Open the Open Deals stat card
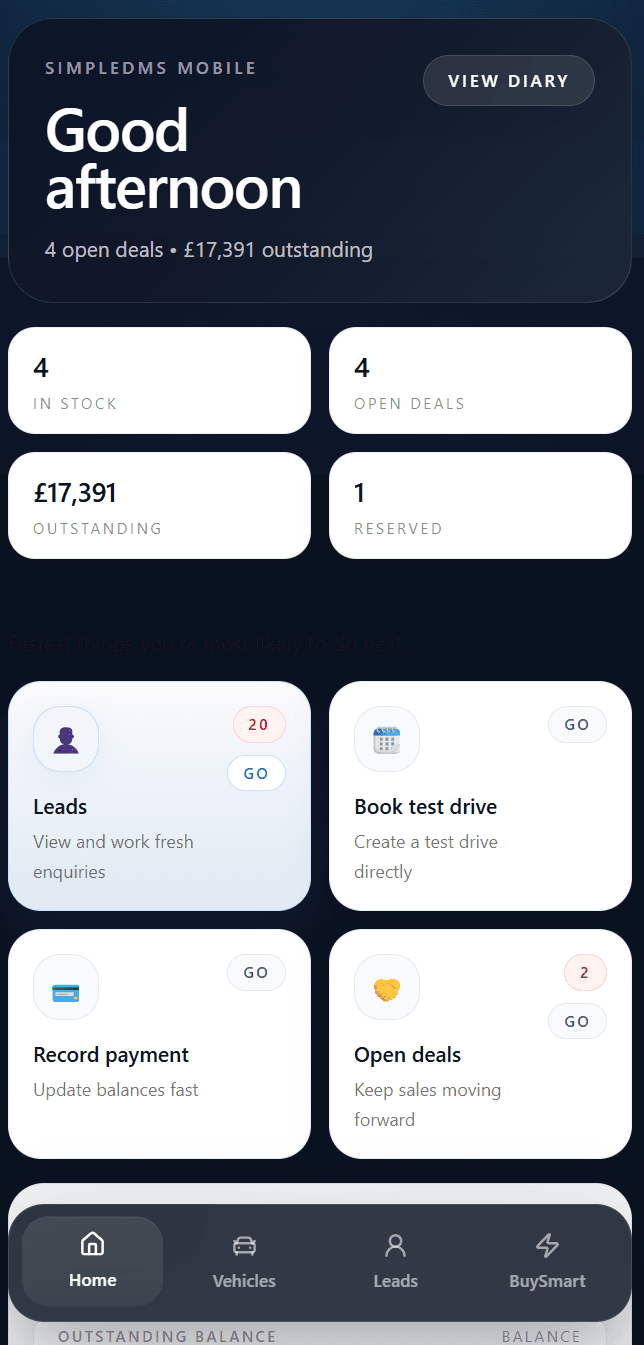 480,381
